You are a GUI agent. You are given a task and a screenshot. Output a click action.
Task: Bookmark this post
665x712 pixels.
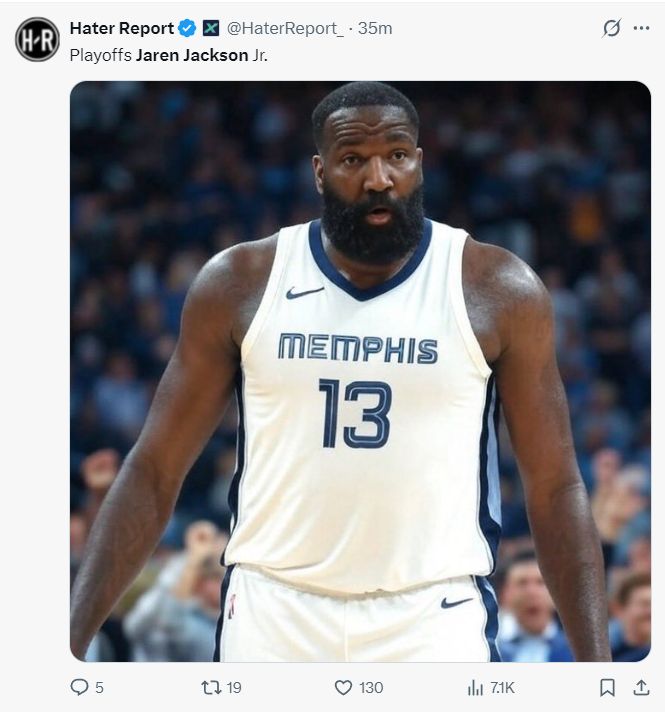pos(607,687)
